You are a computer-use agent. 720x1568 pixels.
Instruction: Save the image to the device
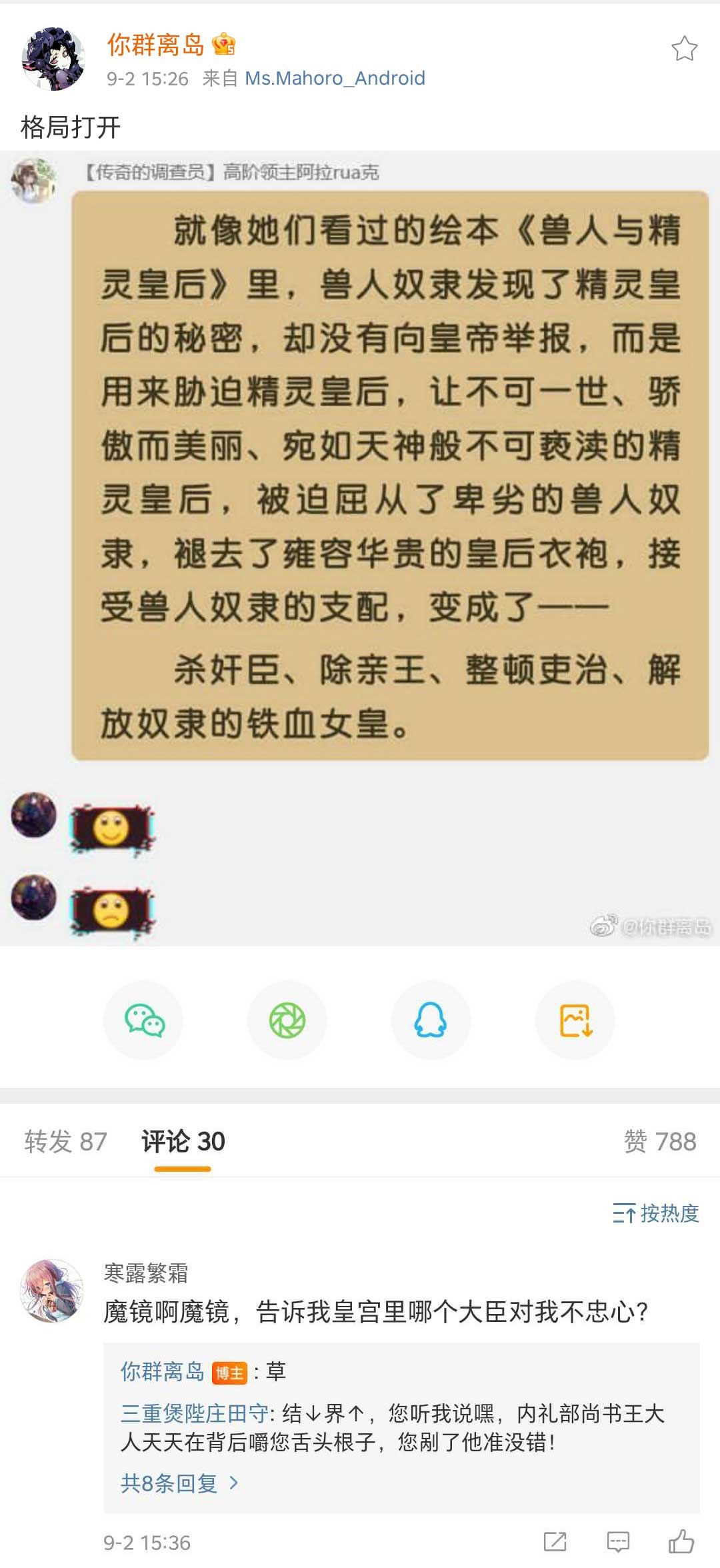click(575, 1020)
